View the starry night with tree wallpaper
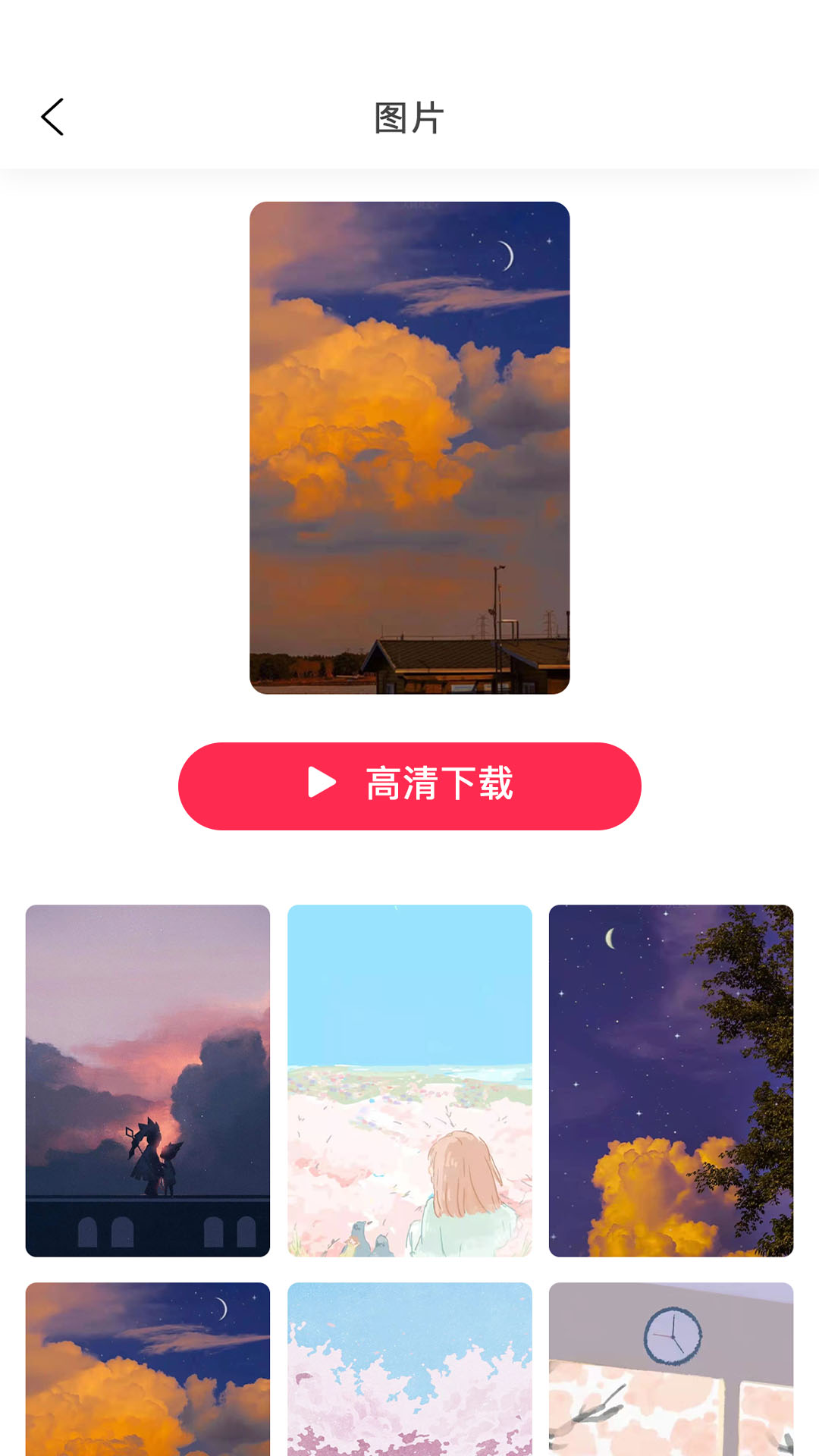 (671, 1080)
